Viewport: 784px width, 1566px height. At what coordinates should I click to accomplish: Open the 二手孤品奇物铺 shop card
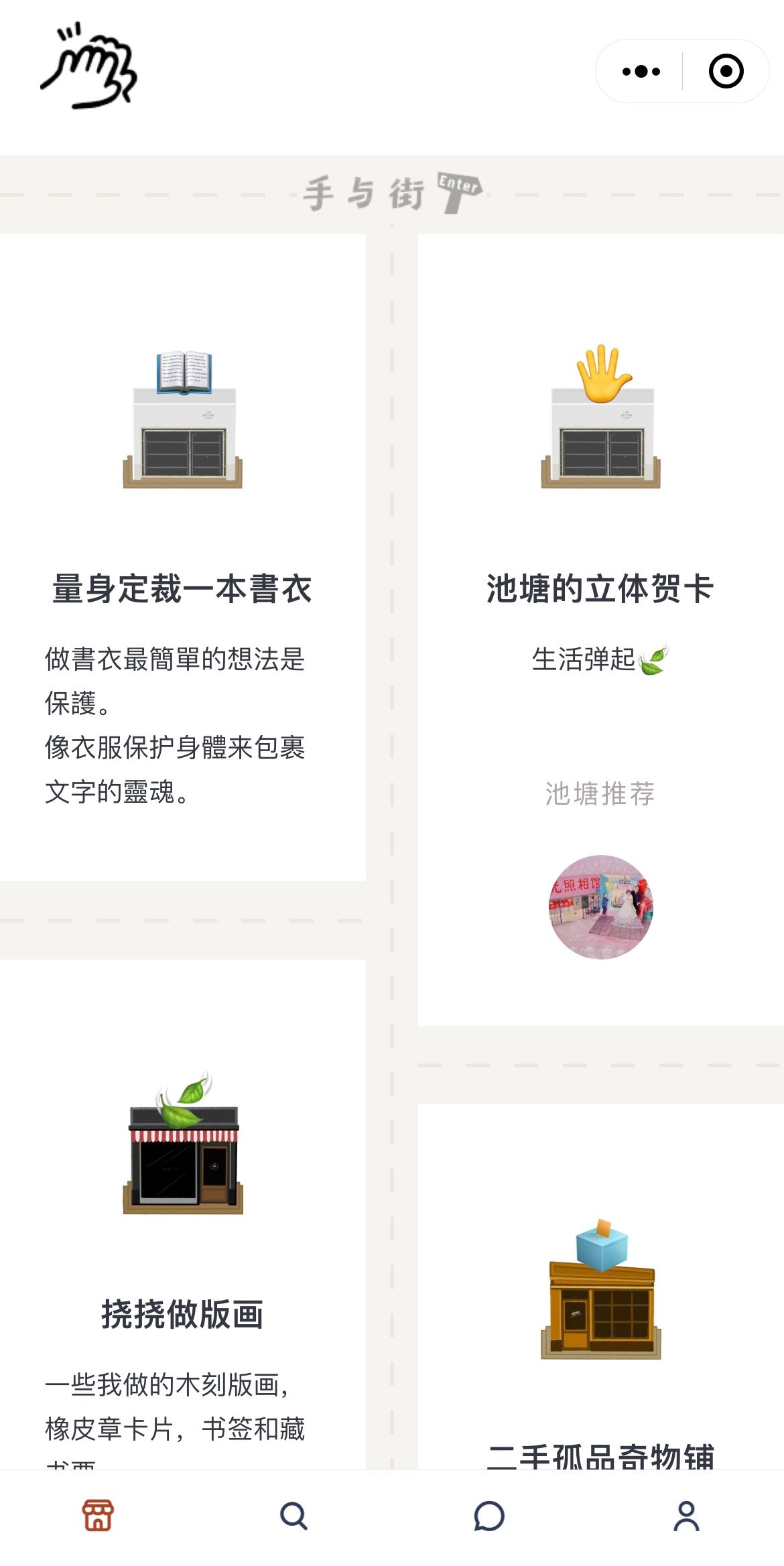[x=600, y=1454]
